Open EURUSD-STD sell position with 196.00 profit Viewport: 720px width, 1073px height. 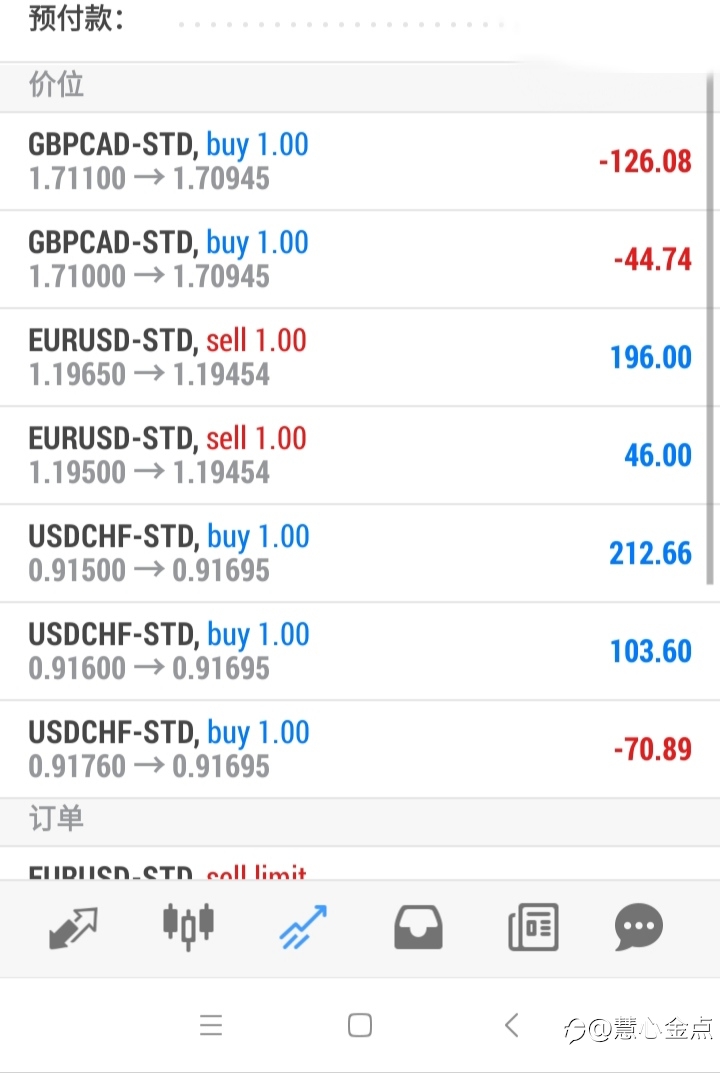(353, 357)
